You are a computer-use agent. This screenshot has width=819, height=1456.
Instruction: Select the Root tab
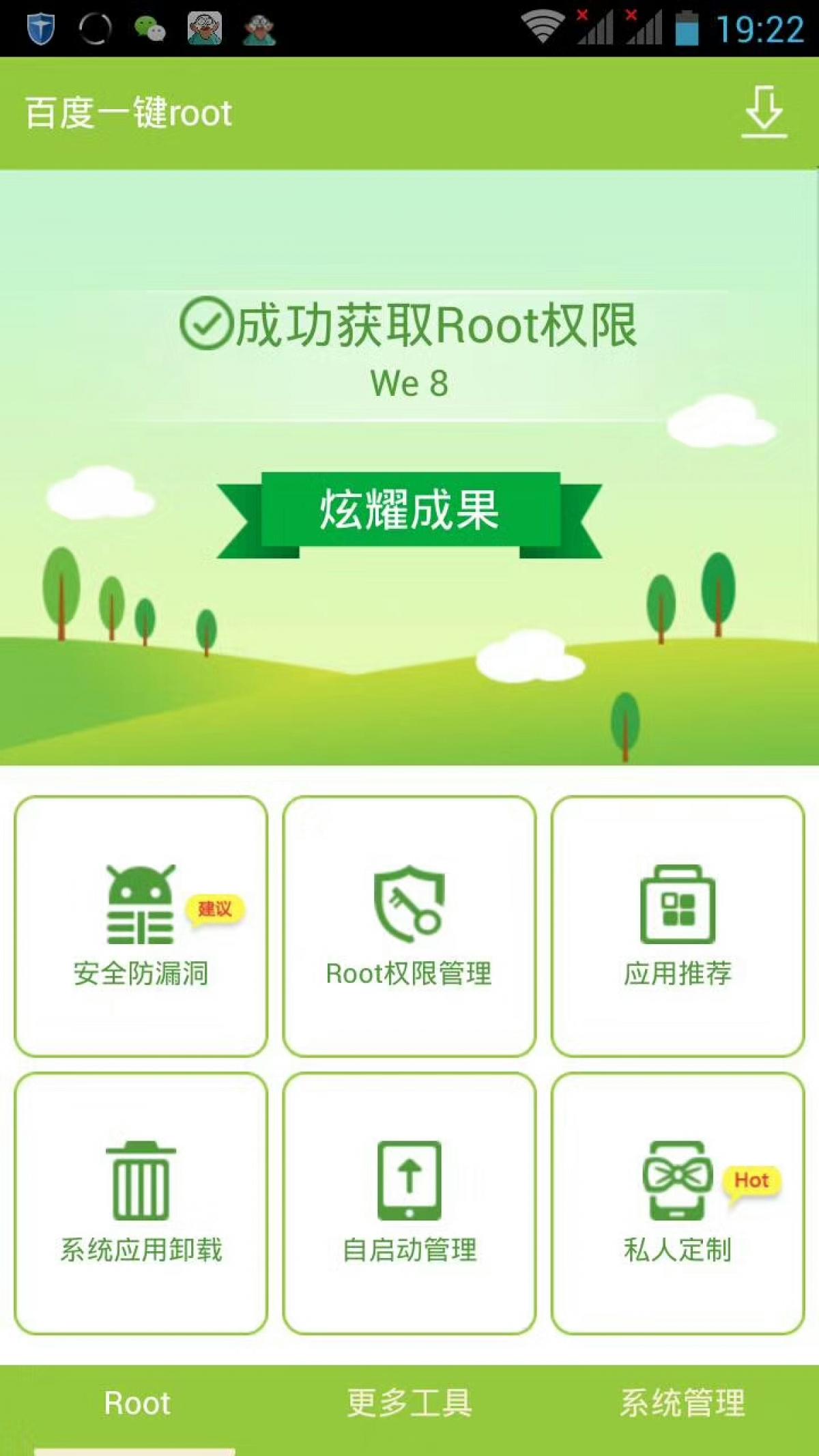pos(136,1404)
